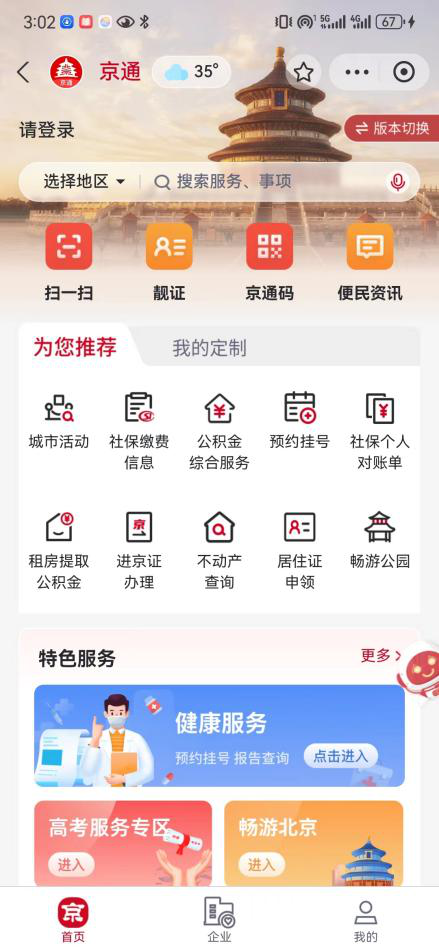Close the mini program with the circle icon

pyautogui.click(x=404, y=72)
